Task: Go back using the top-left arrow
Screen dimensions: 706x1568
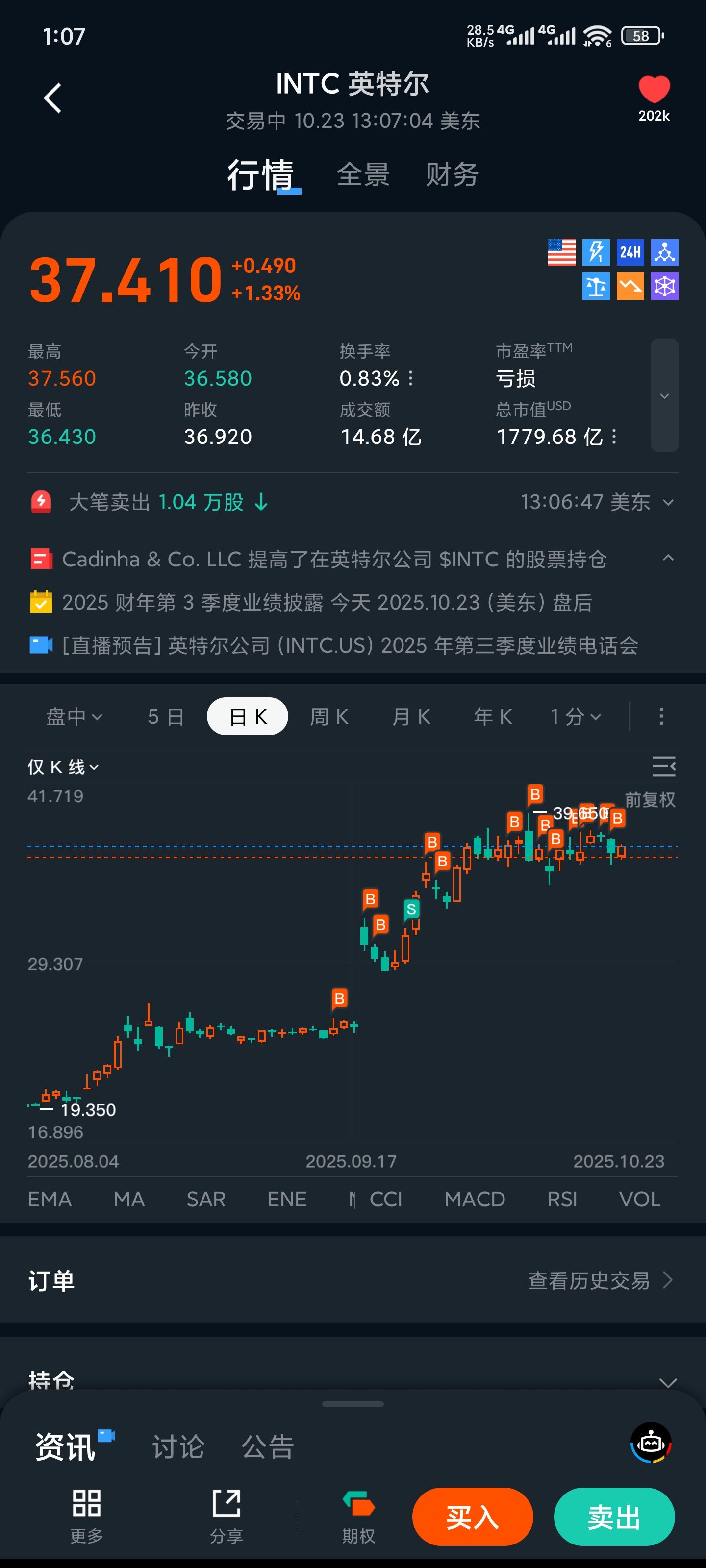Action: tap(53, 98)
